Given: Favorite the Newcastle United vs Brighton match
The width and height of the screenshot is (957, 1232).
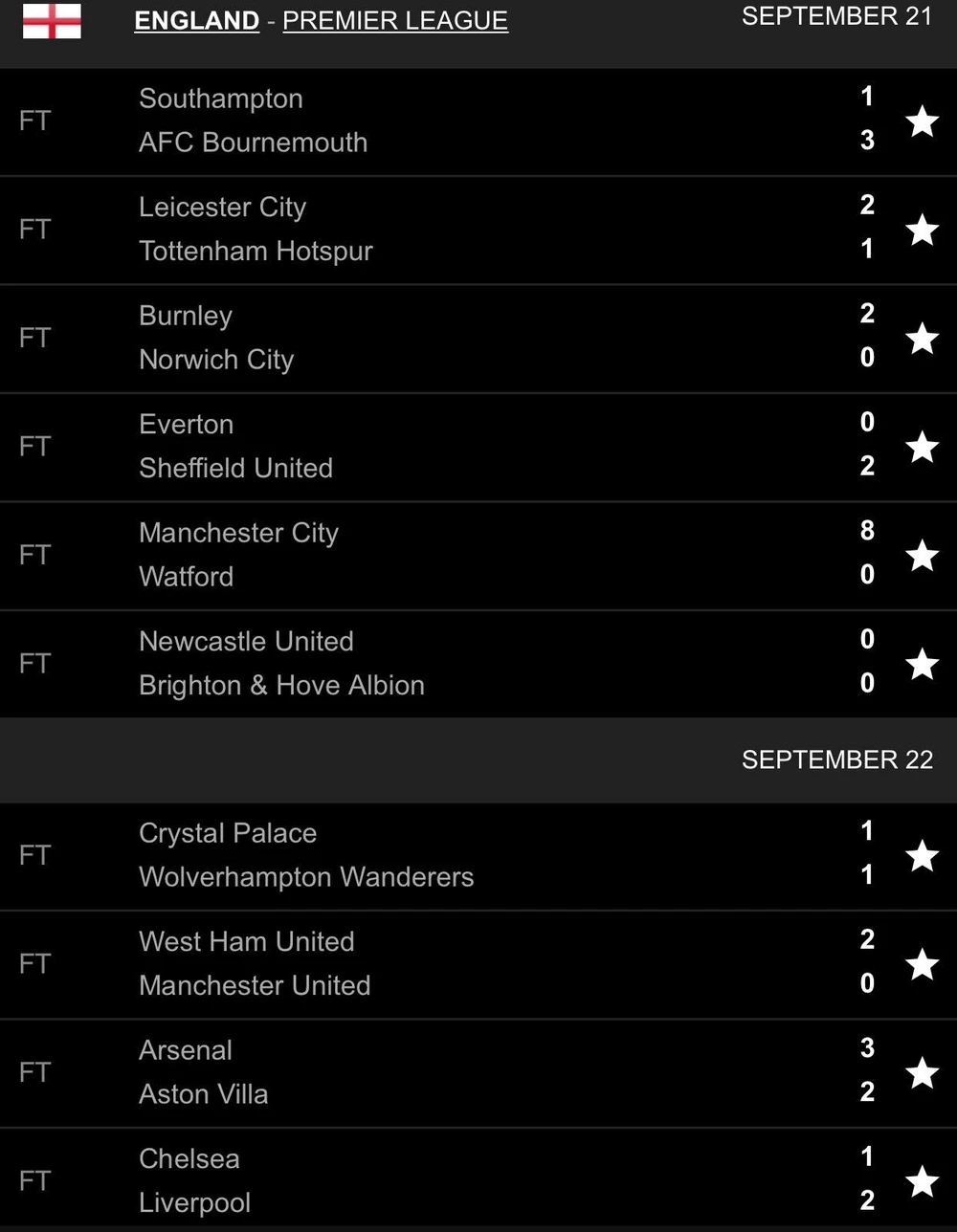Looking at the screenshot, I should tap(922, 664).
